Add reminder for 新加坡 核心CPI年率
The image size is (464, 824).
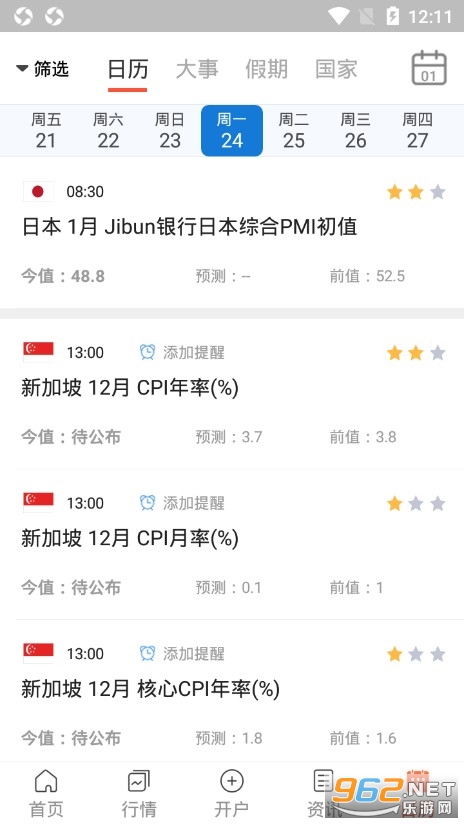[182, 653]
